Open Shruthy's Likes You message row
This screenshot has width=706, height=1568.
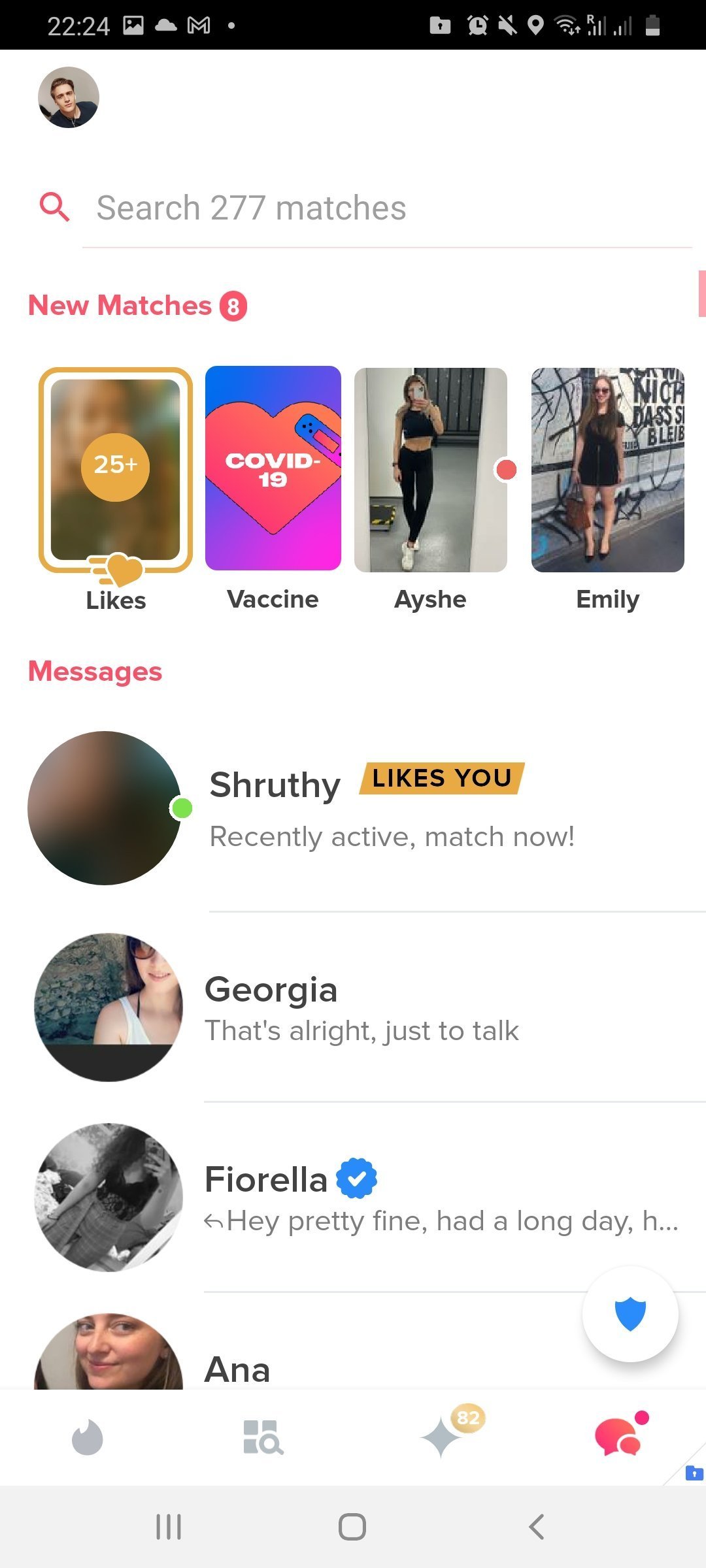coord(392,809)
